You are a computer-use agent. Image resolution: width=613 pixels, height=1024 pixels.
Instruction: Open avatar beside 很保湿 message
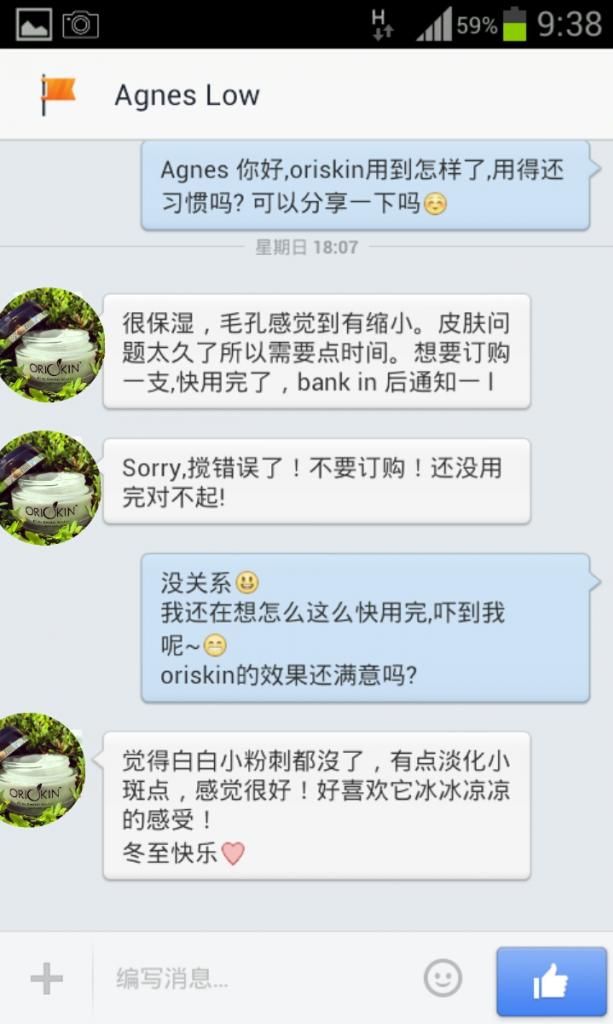50,345
